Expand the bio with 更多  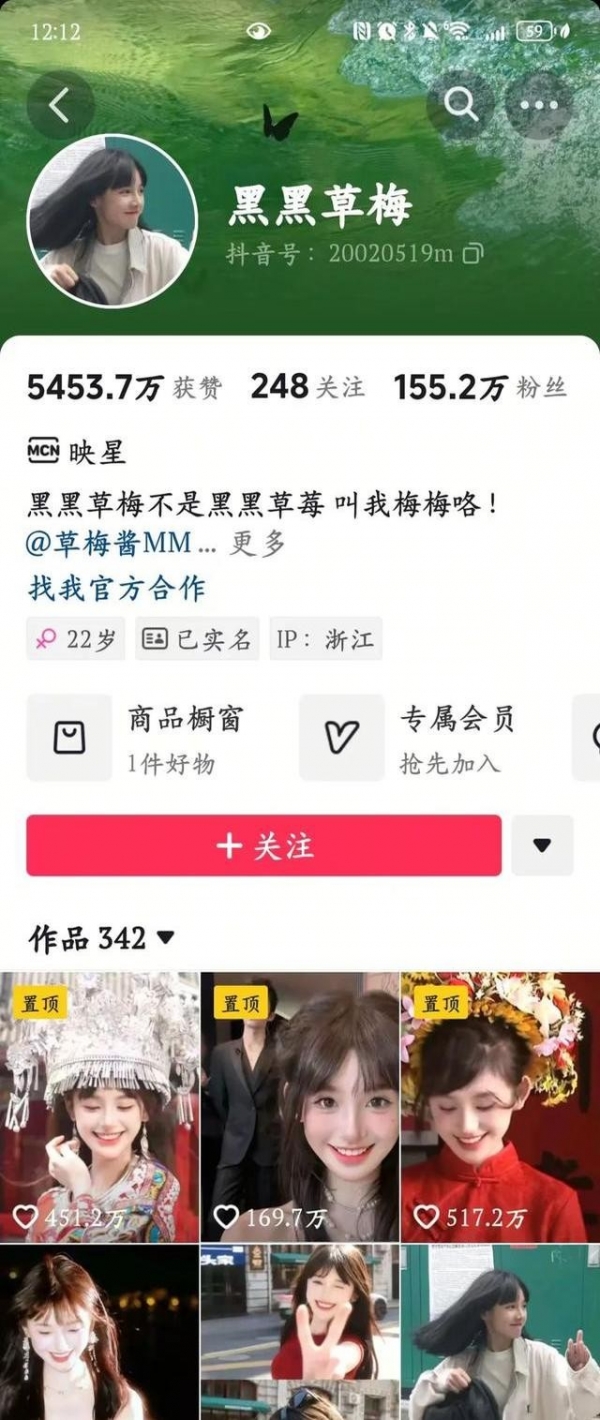[258, 543]
